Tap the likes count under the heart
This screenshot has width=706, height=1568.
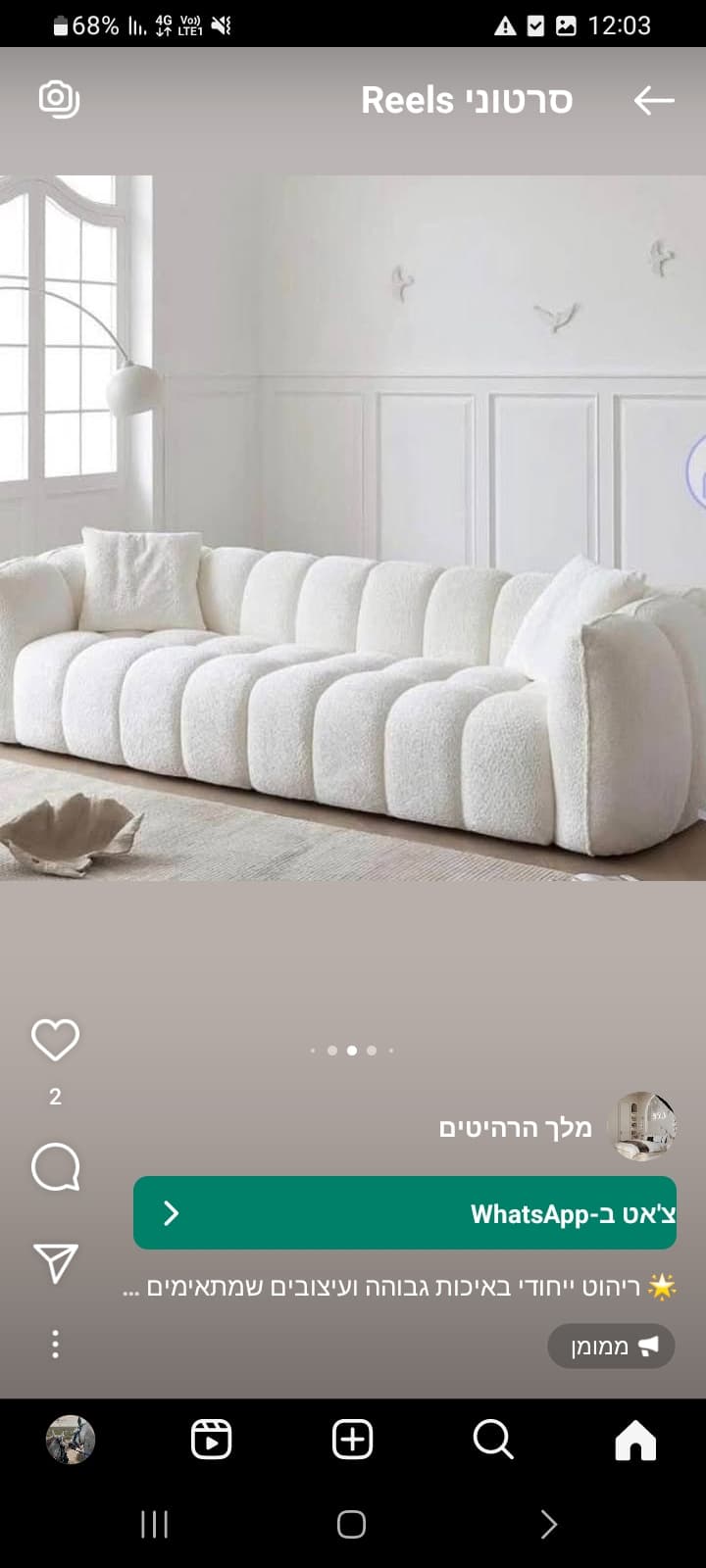pyautogui.click(x=54, y=1097)
